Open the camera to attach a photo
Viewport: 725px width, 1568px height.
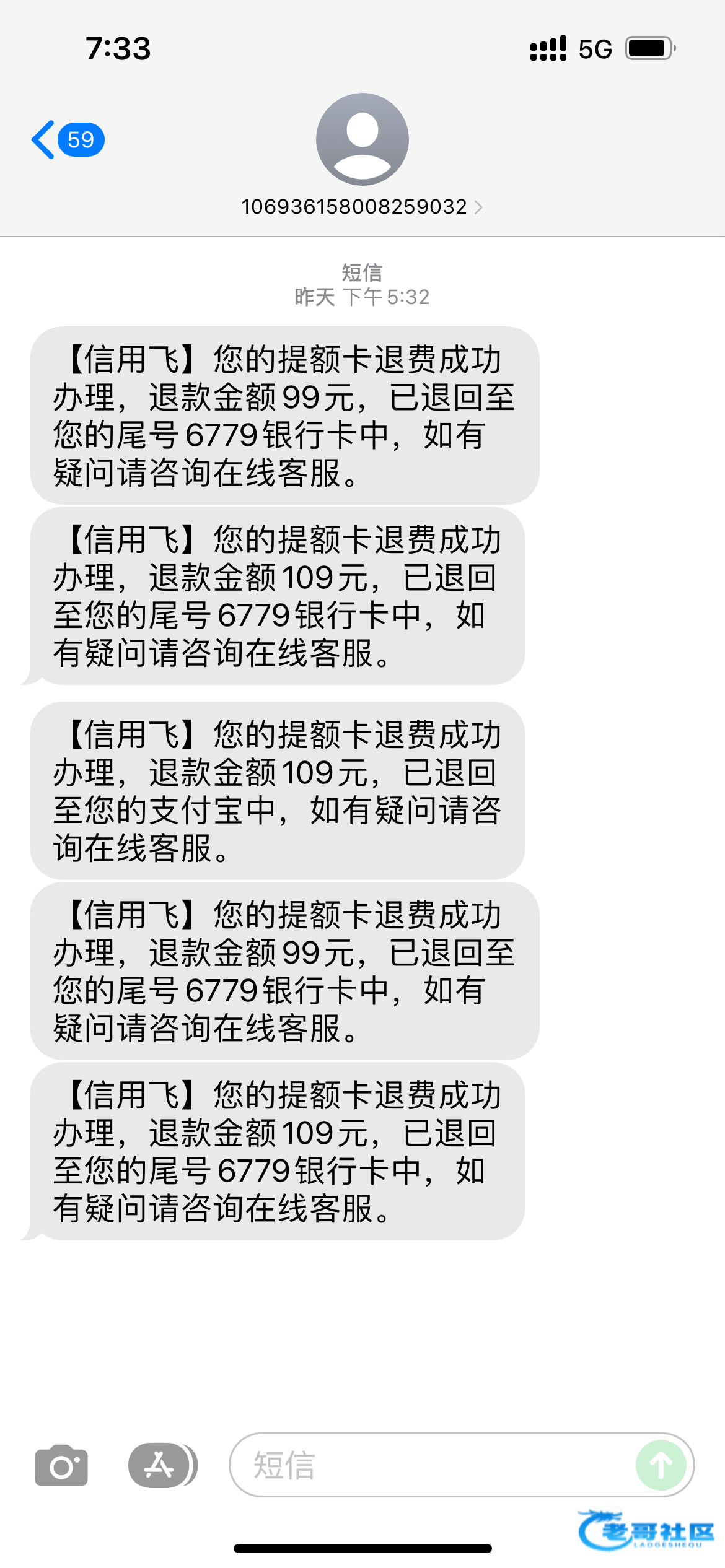tap(61, 1465)
